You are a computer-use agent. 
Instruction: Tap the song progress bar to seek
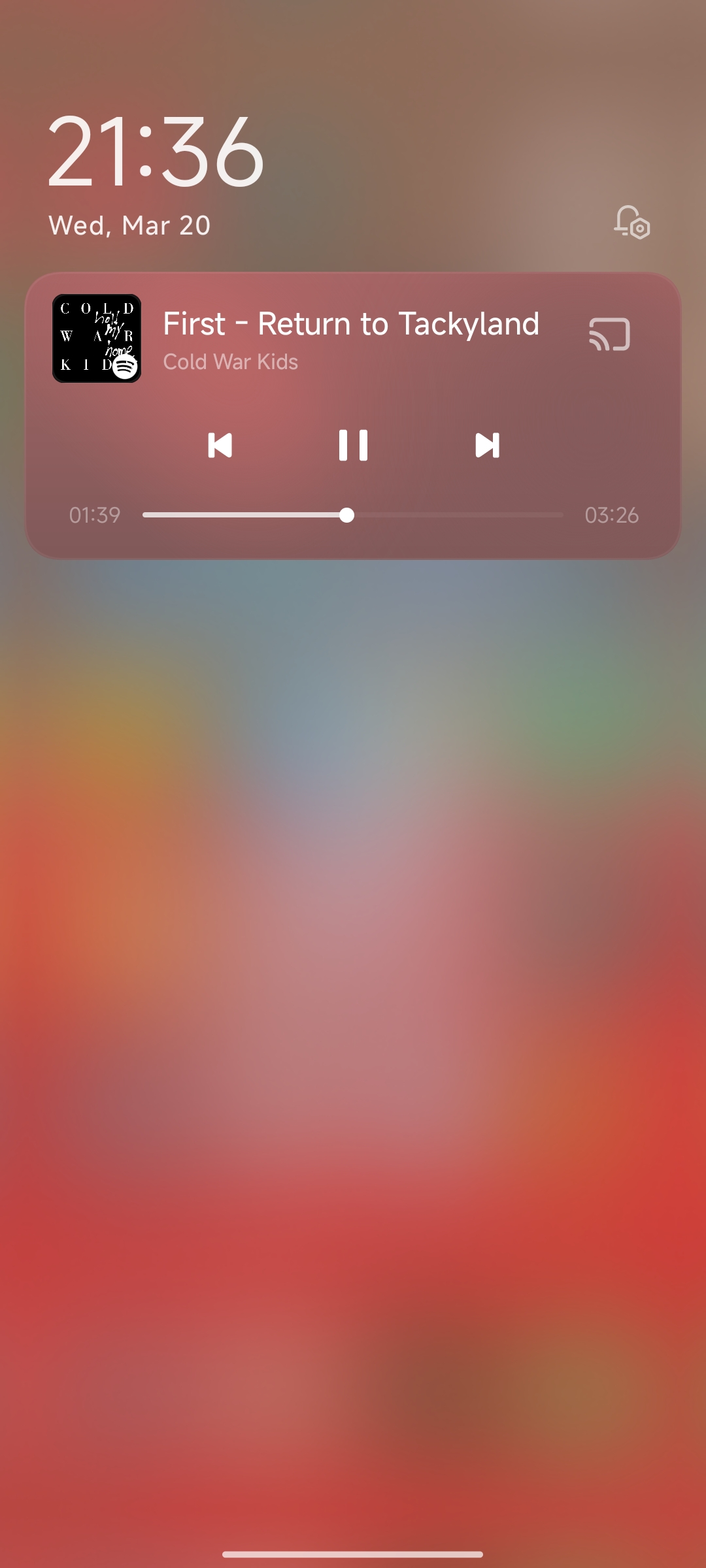[x=353, y=515]
